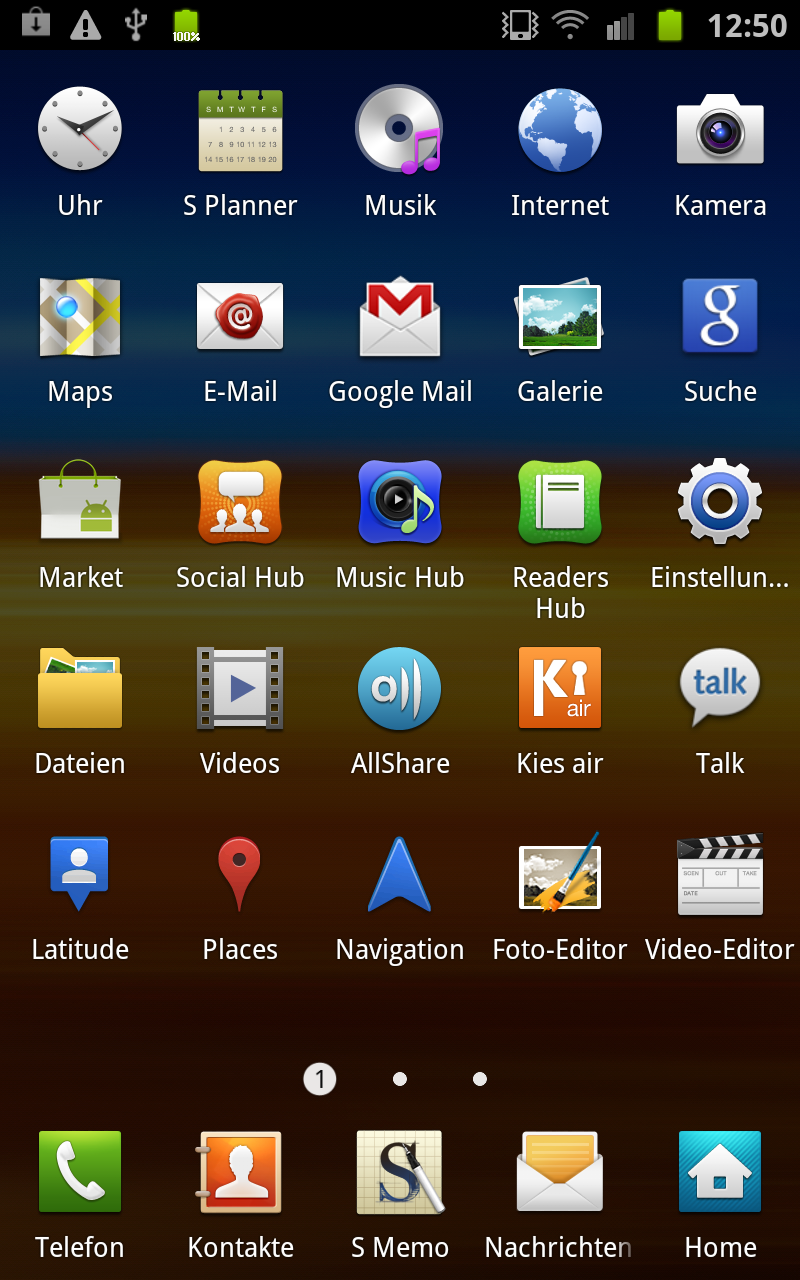The image size is (800, 1280).
Task: Open the Musik app
Action: pos(400,130)
